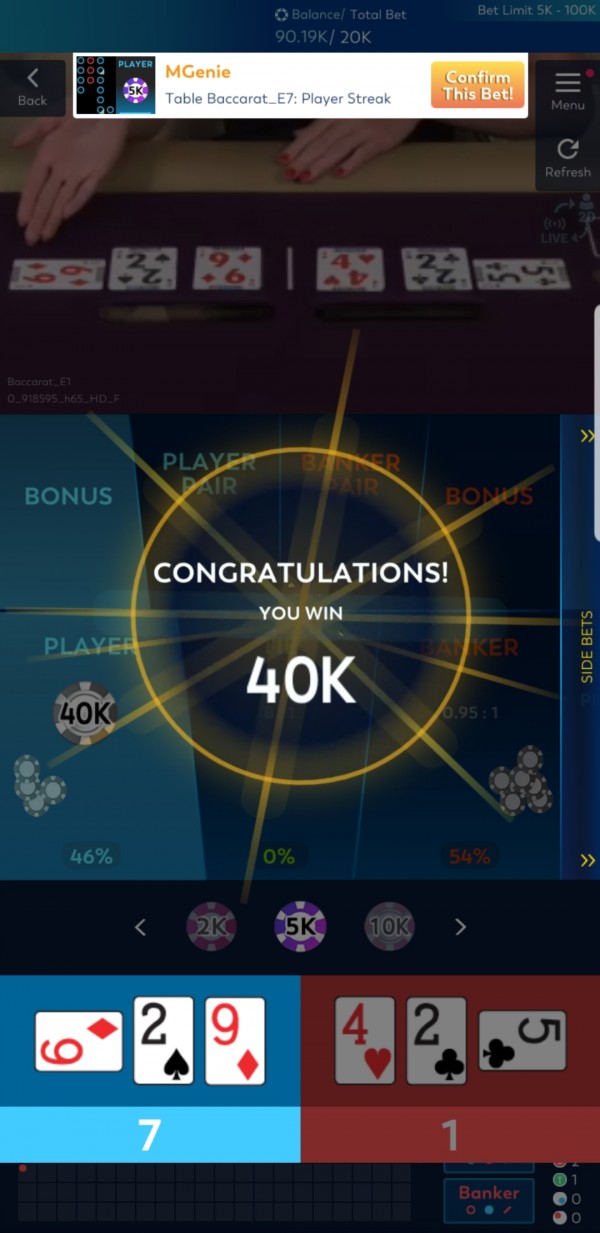The image size is (600, 1233).
Task: Bet on Banker Pair
Action: tap(350, 473)
